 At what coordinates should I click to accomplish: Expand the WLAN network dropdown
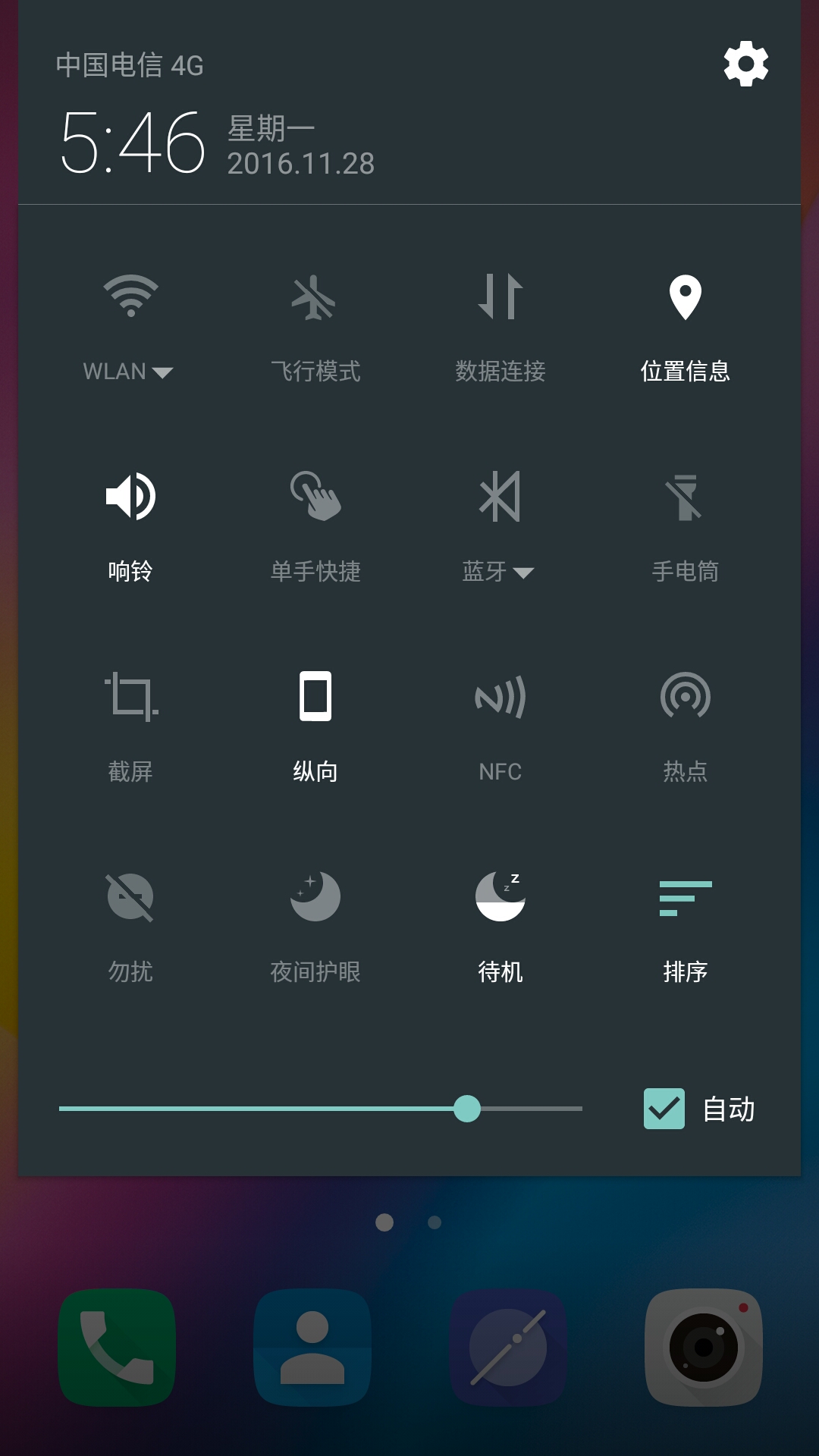(162, 372)
